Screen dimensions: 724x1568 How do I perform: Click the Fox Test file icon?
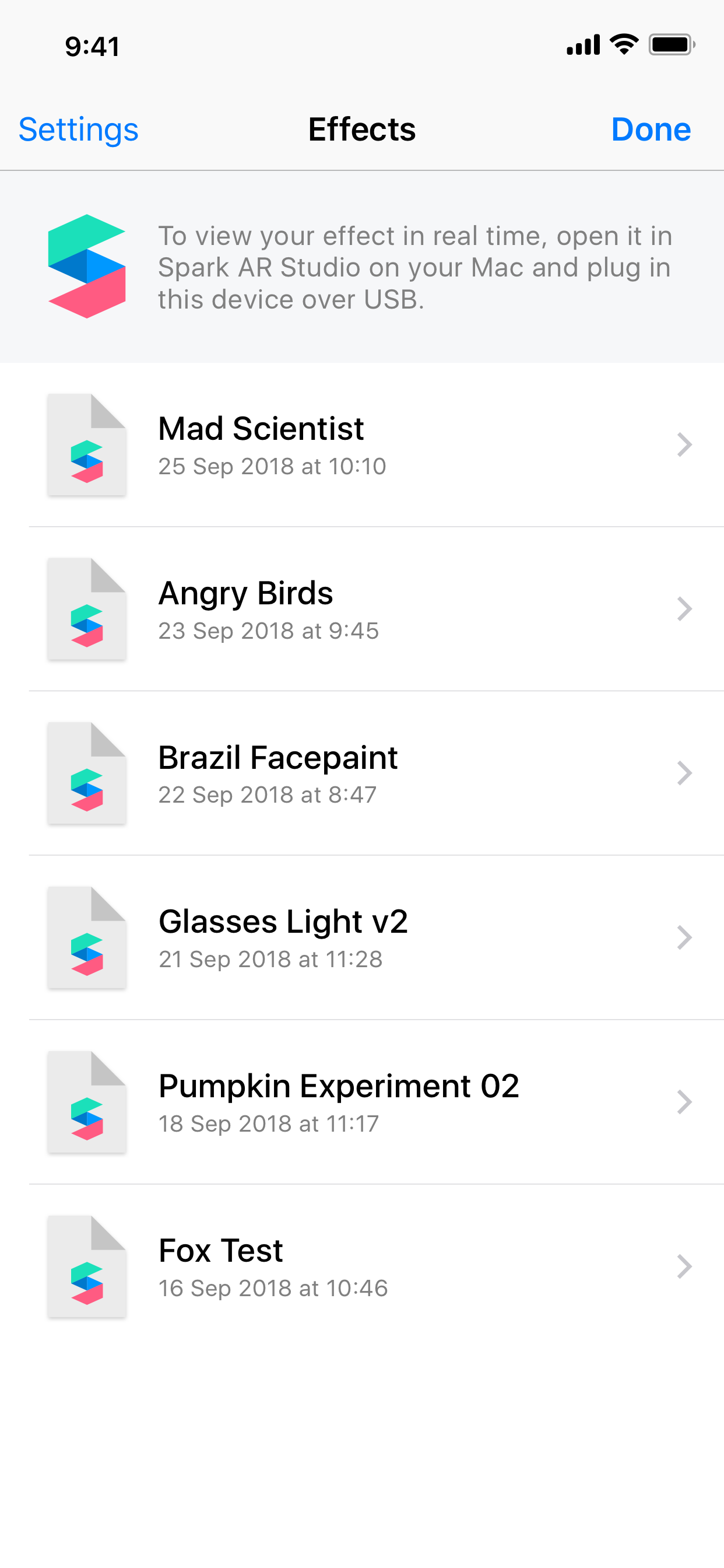(86, 1266)
